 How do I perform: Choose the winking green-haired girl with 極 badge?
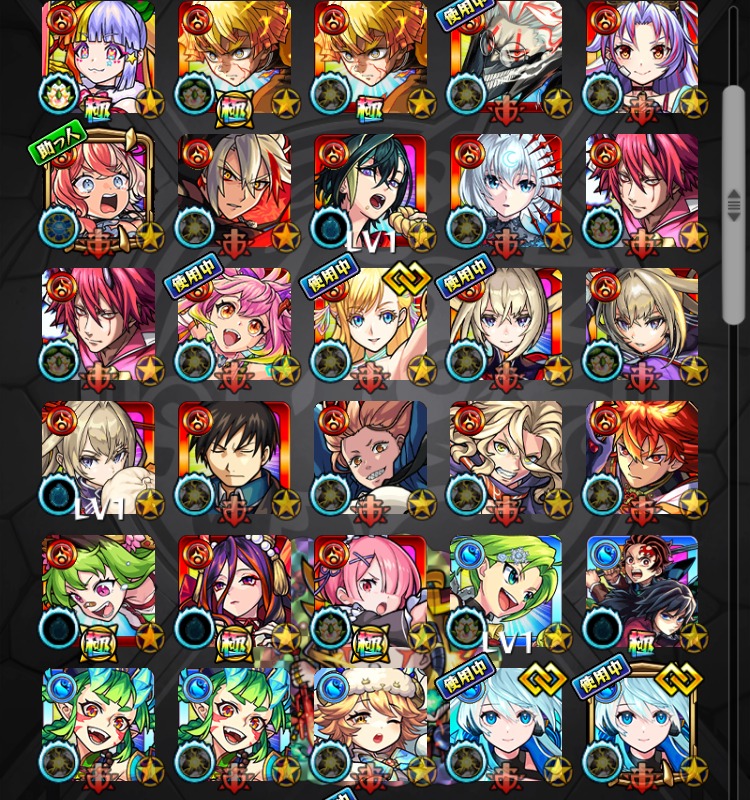[x=98, y=593]
